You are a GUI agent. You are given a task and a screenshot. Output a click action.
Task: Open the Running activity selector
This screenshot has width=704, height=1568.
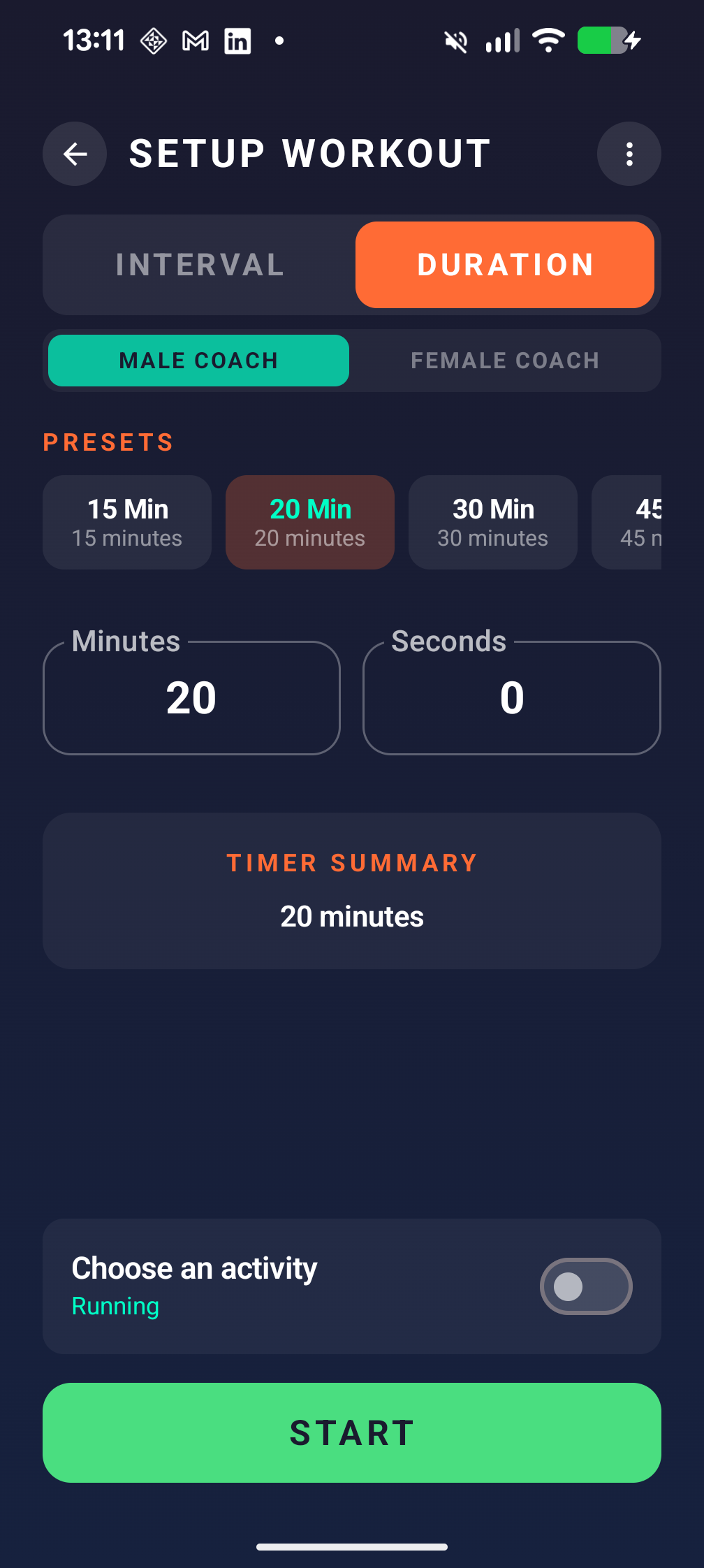[193, 1284]
